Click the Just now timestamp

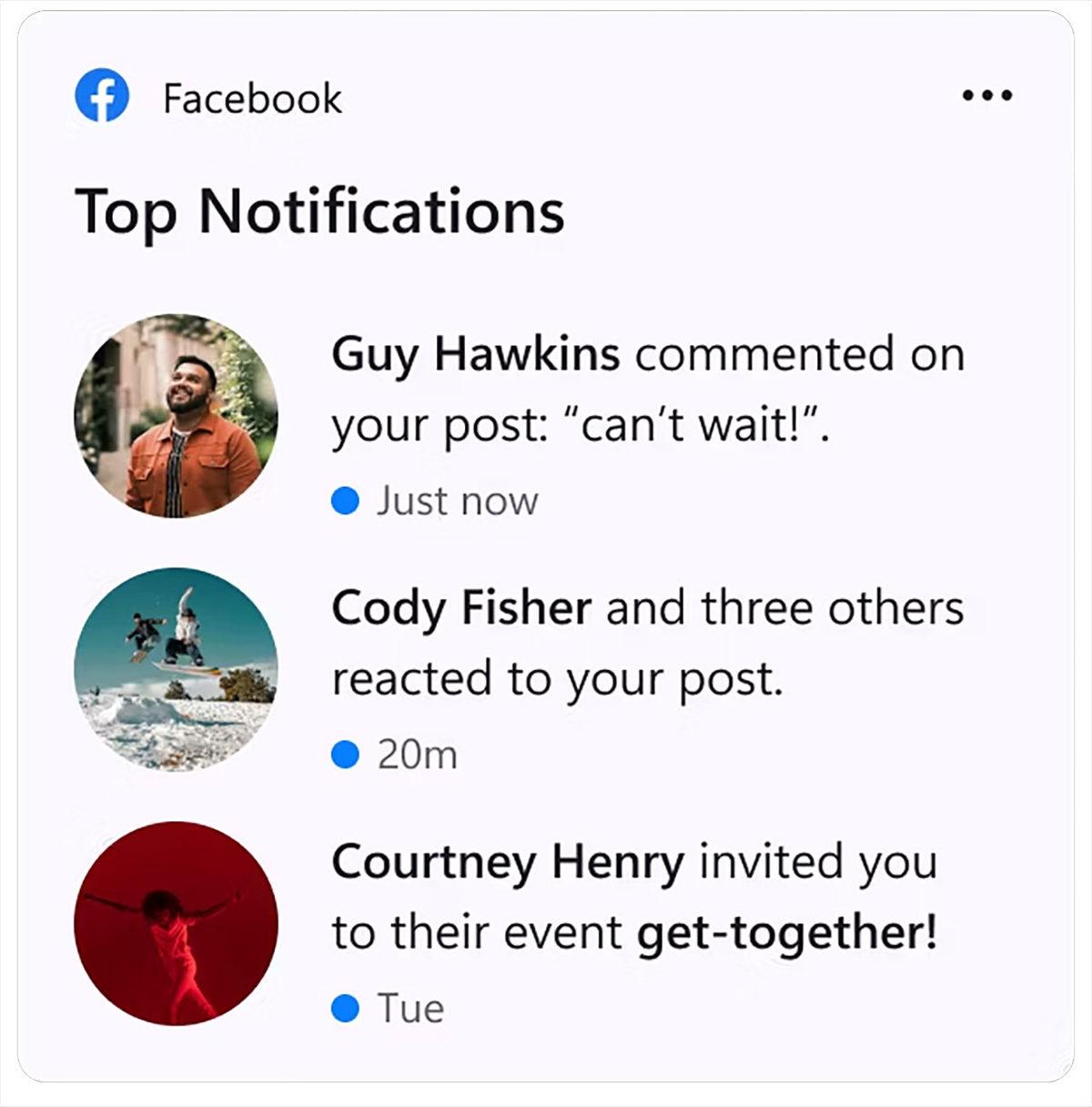(x=456, y=500)
